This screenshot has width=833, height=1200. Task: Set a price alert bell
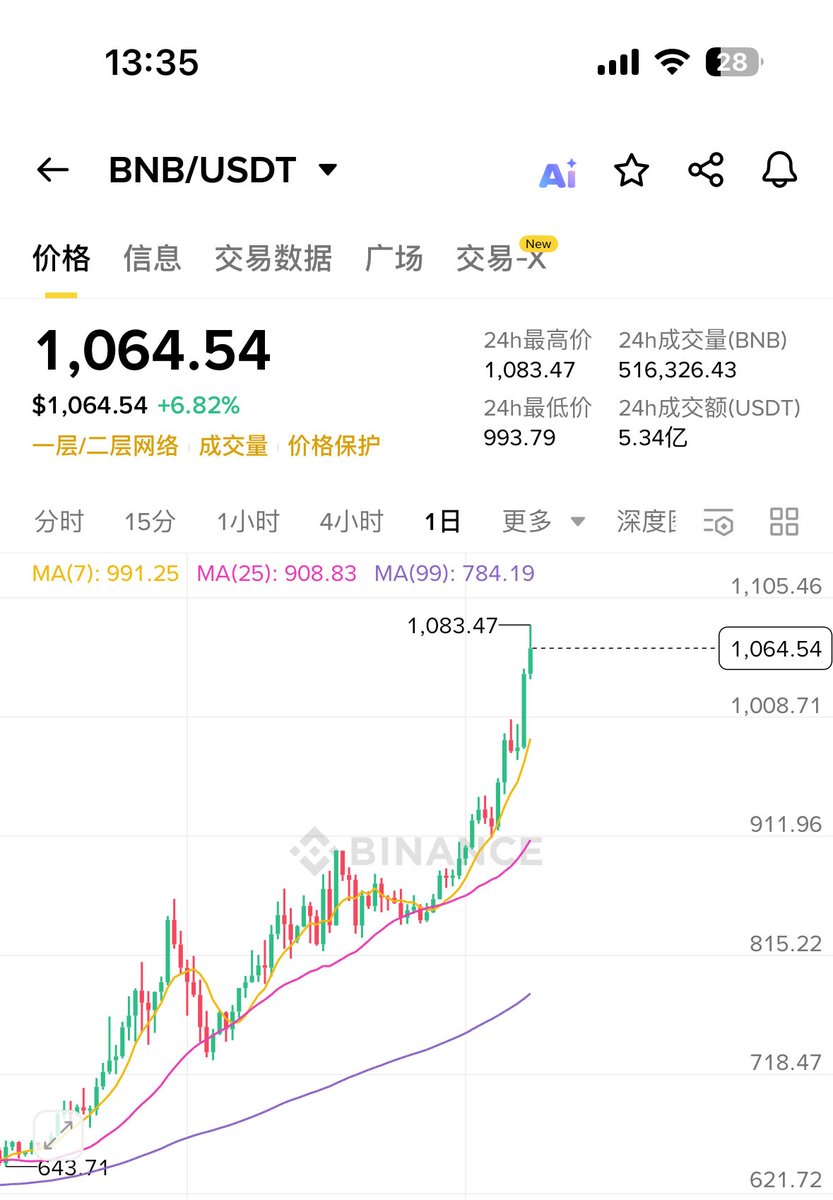click(x=780, y=170)
